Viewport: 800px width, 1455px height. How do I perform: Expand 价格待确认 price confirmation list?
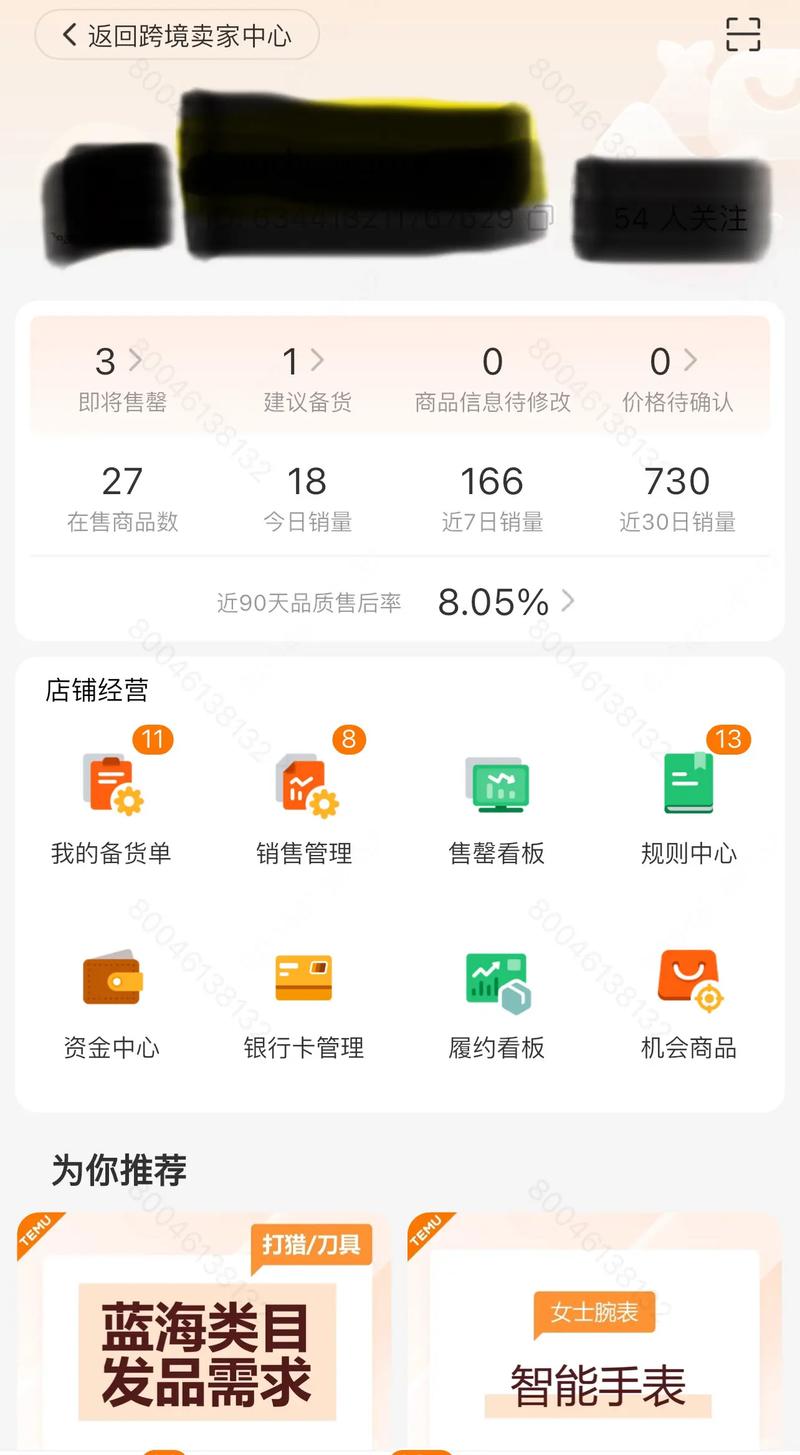click(690, 361)
